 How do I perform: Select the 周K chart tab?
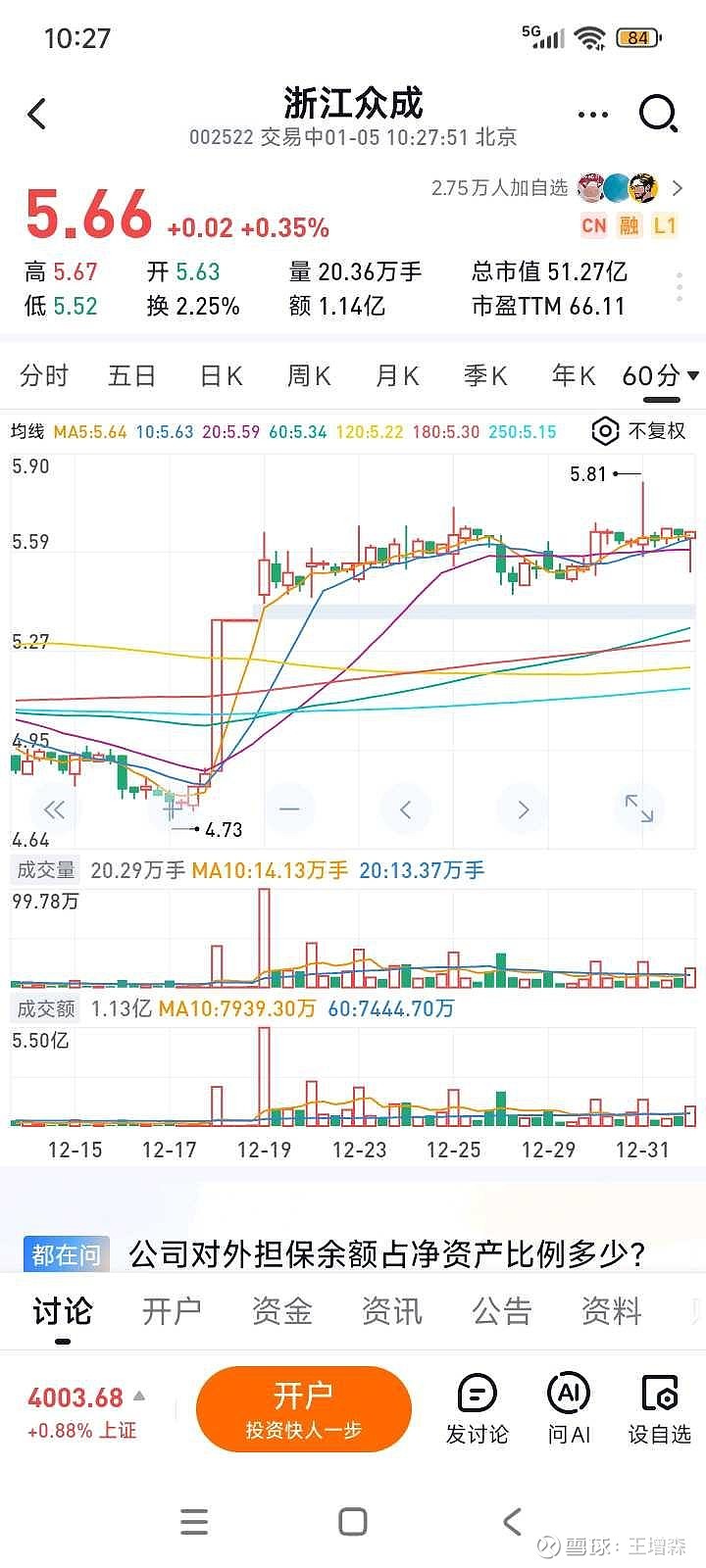(x=309, y=375)
